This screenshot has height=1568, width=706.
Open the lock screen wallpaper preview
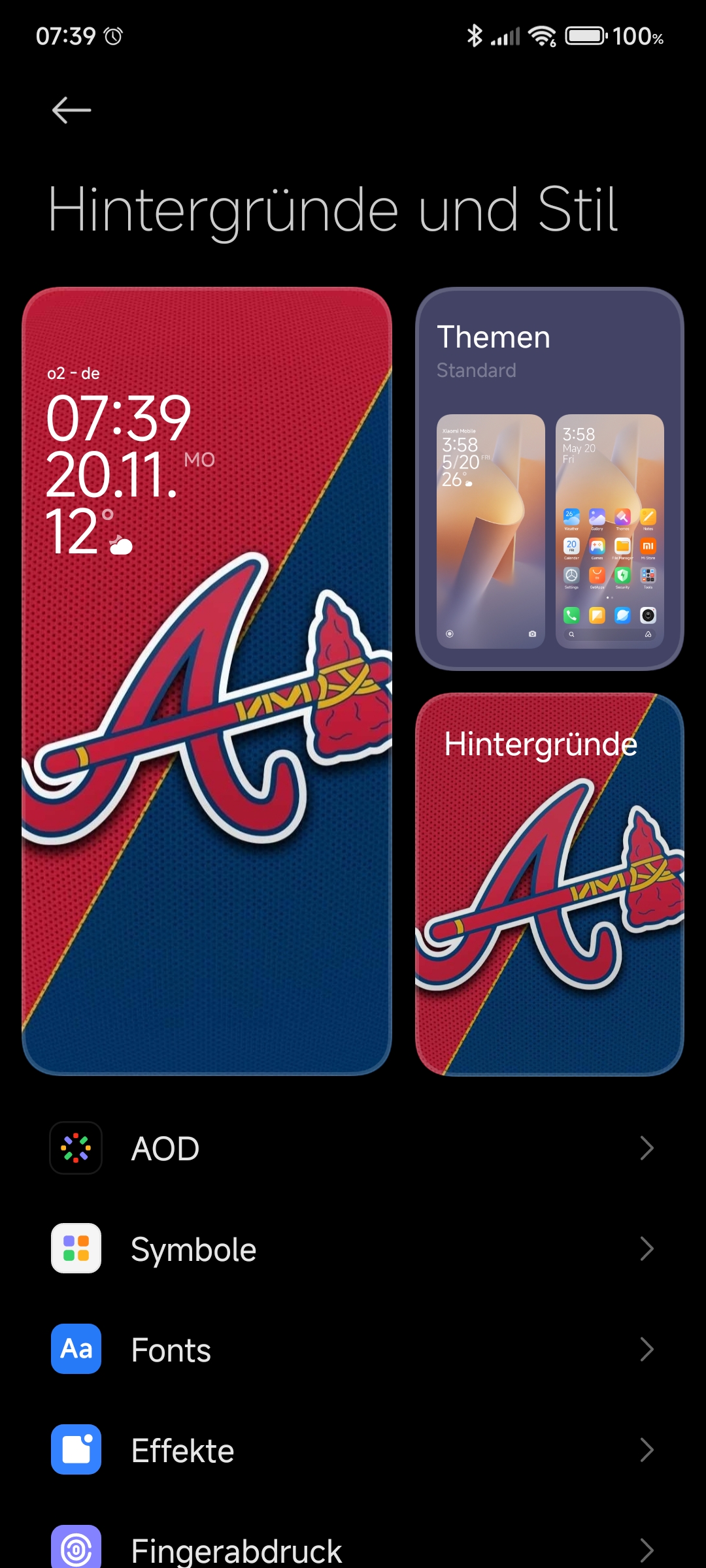(207, 681)
